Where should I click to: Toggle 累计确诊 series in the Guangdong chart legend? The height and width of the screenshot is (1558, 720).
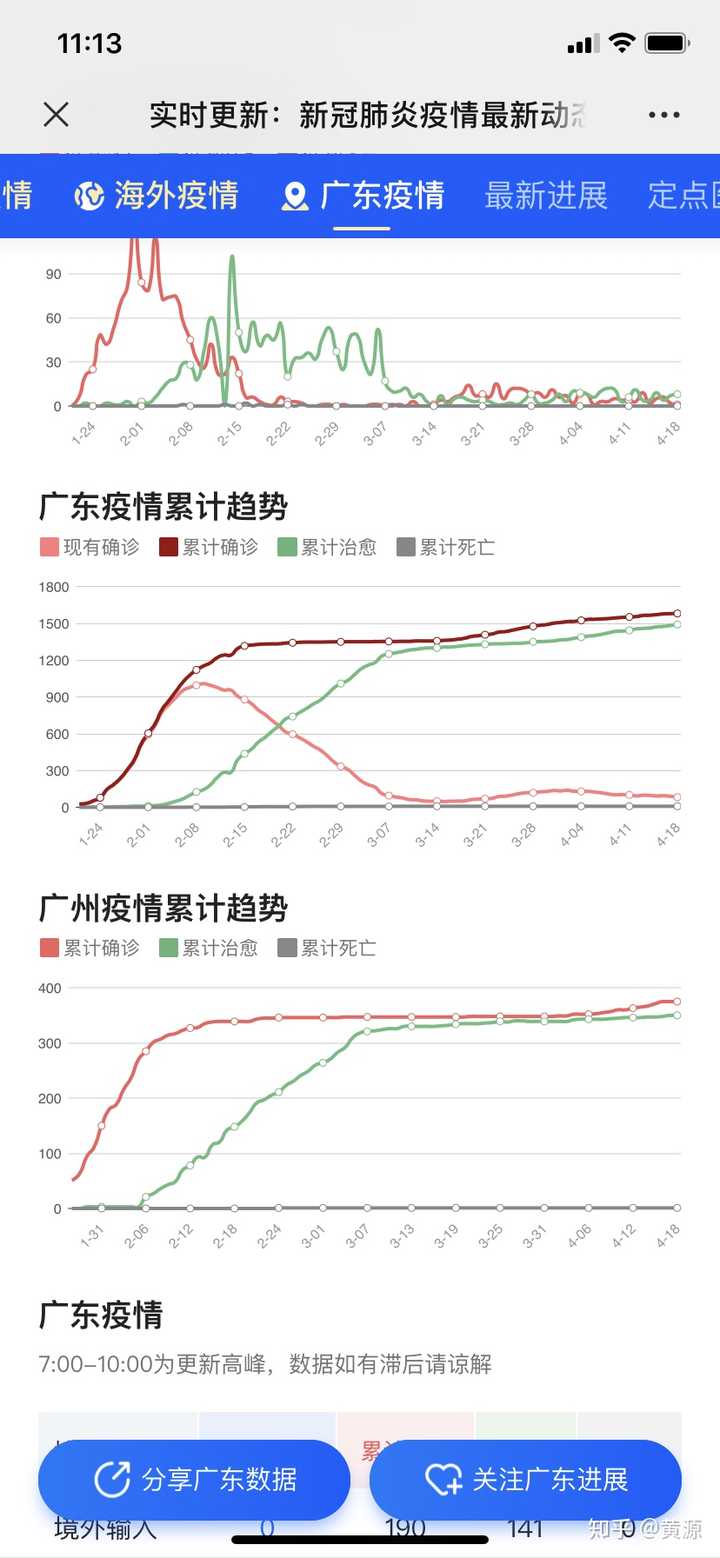click(x=208, y=547)
